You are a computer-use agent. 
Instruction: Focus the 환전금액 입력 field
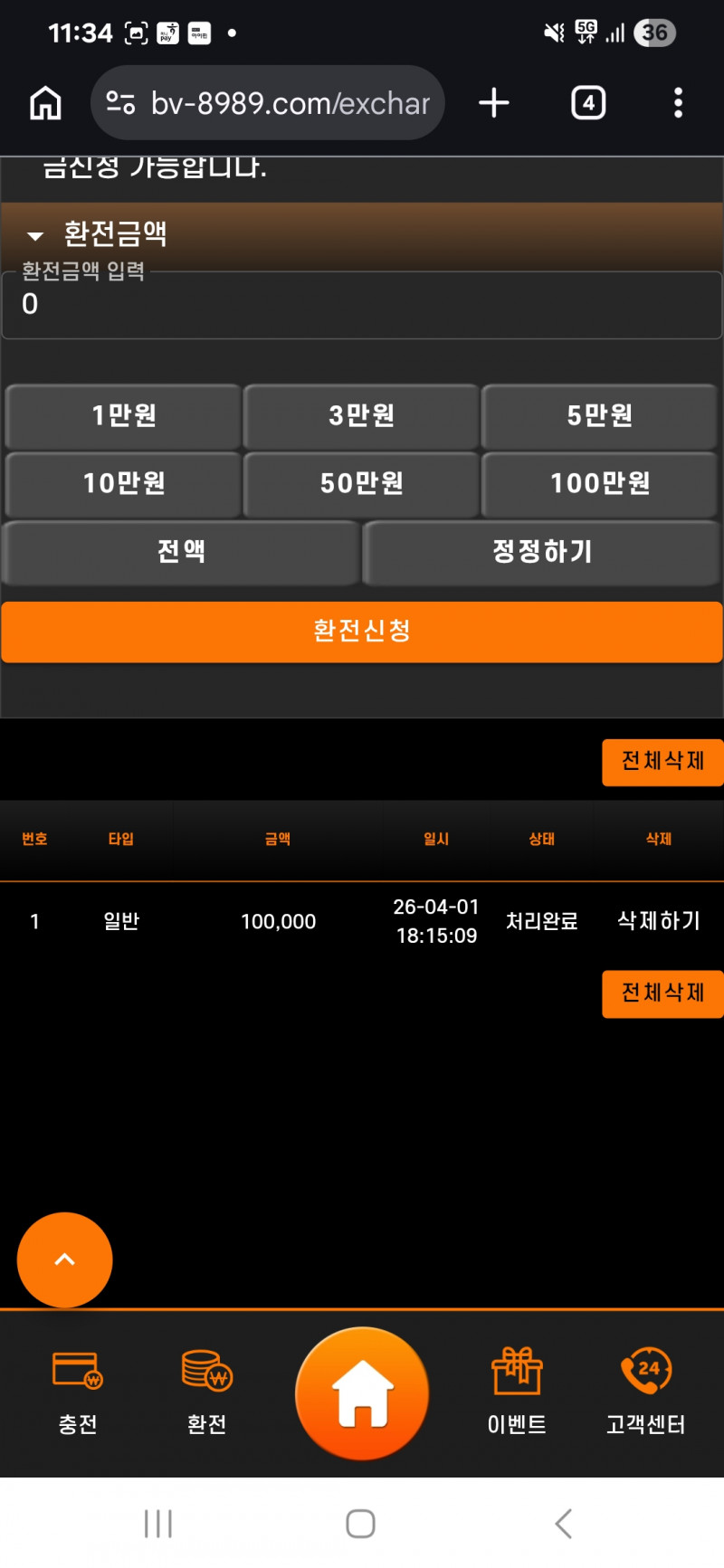point(362,305)
